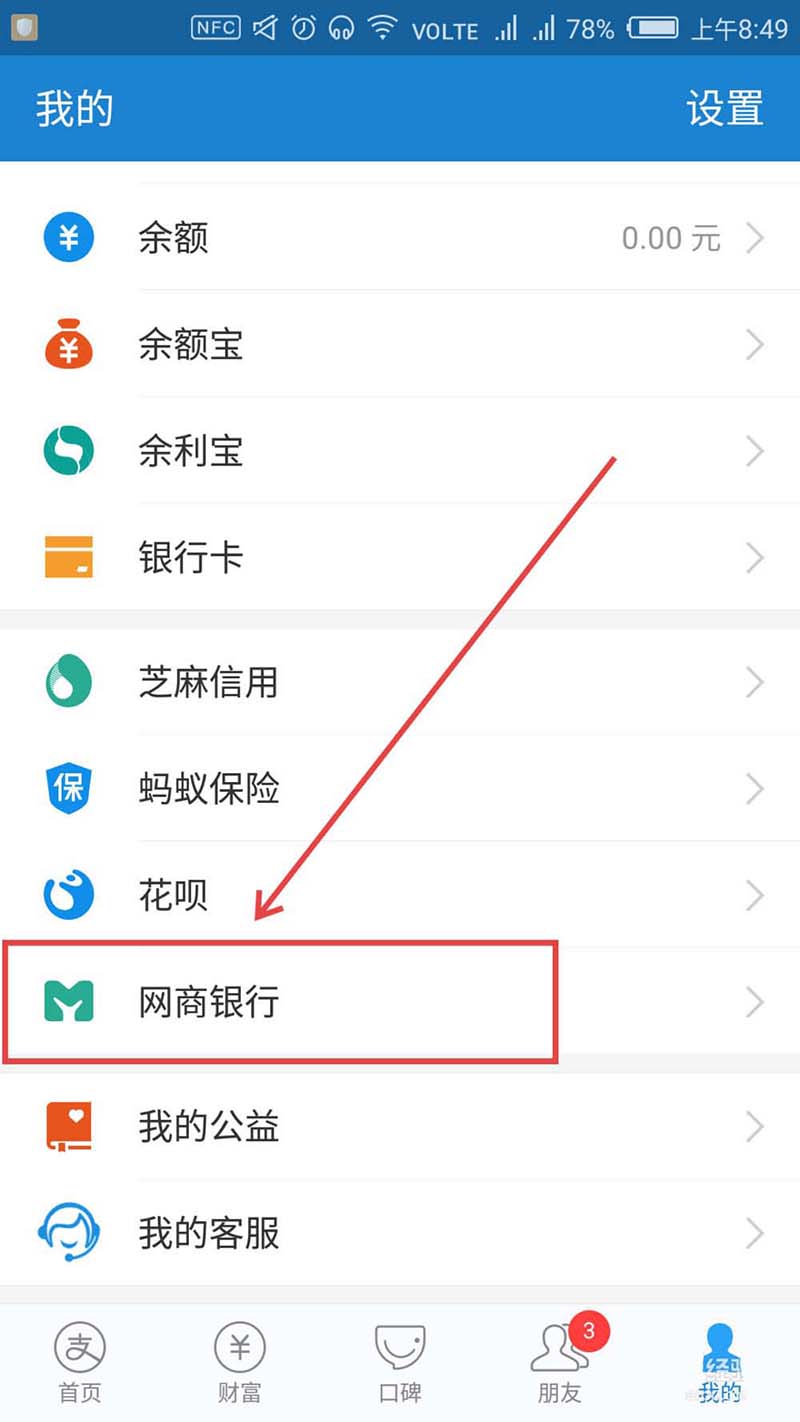This screenshot has width=800, height=1422.
Task: Open 余利宝
Action: coord(400,451)
